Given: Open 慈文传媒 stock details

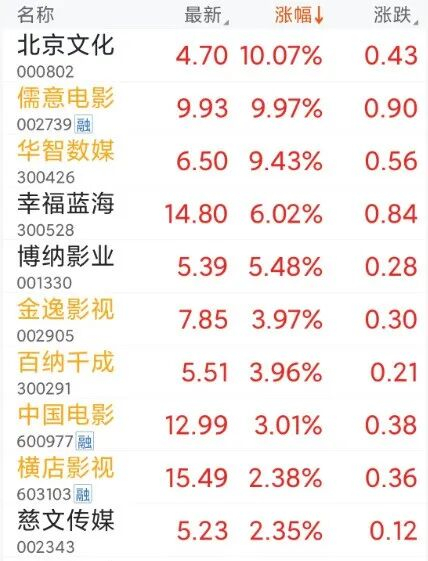Looking at the screenshot, I should click(214, 530).
